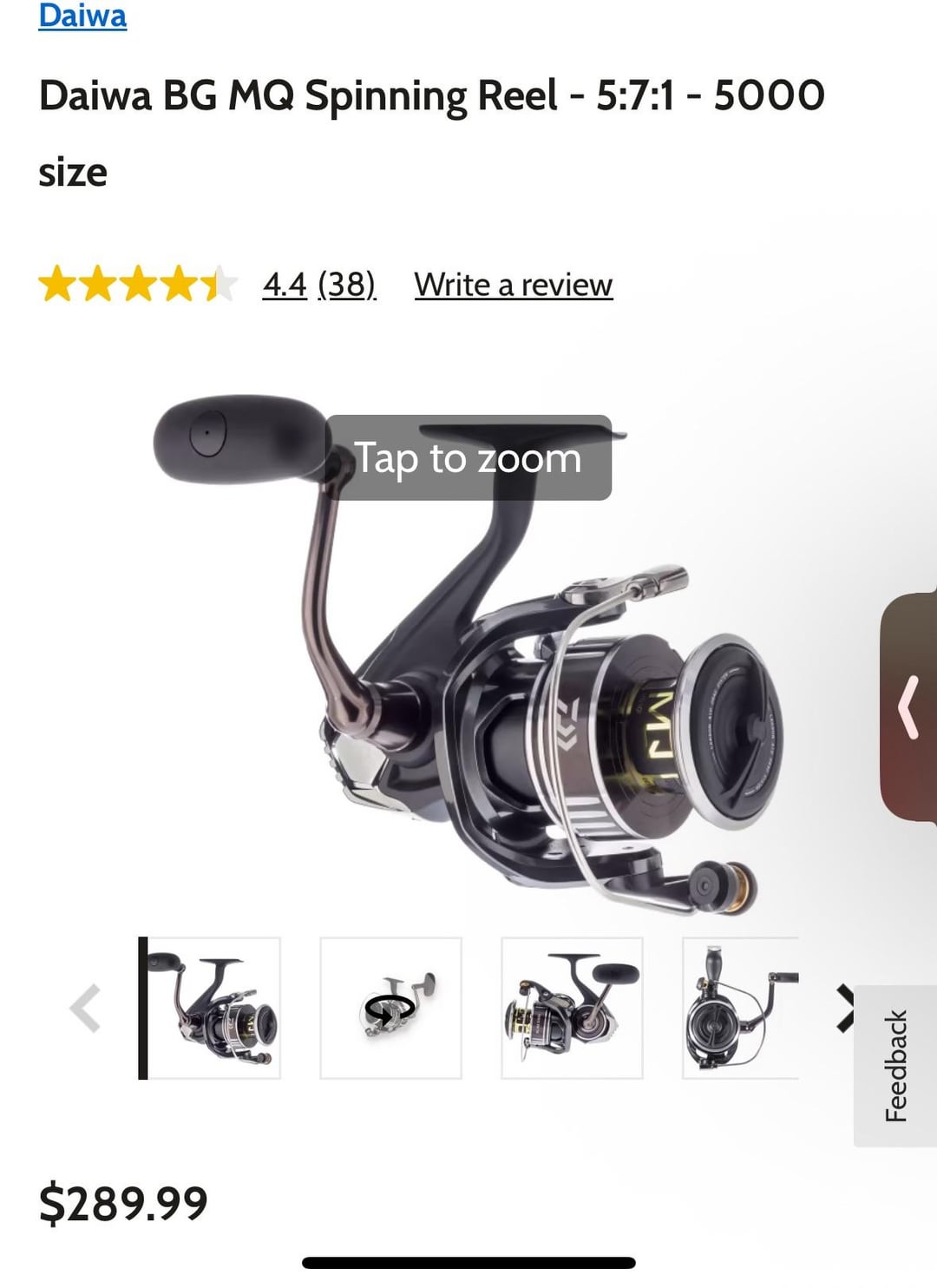Tap Write a review link
The image size is (937, 1288).
coord(513,285)
